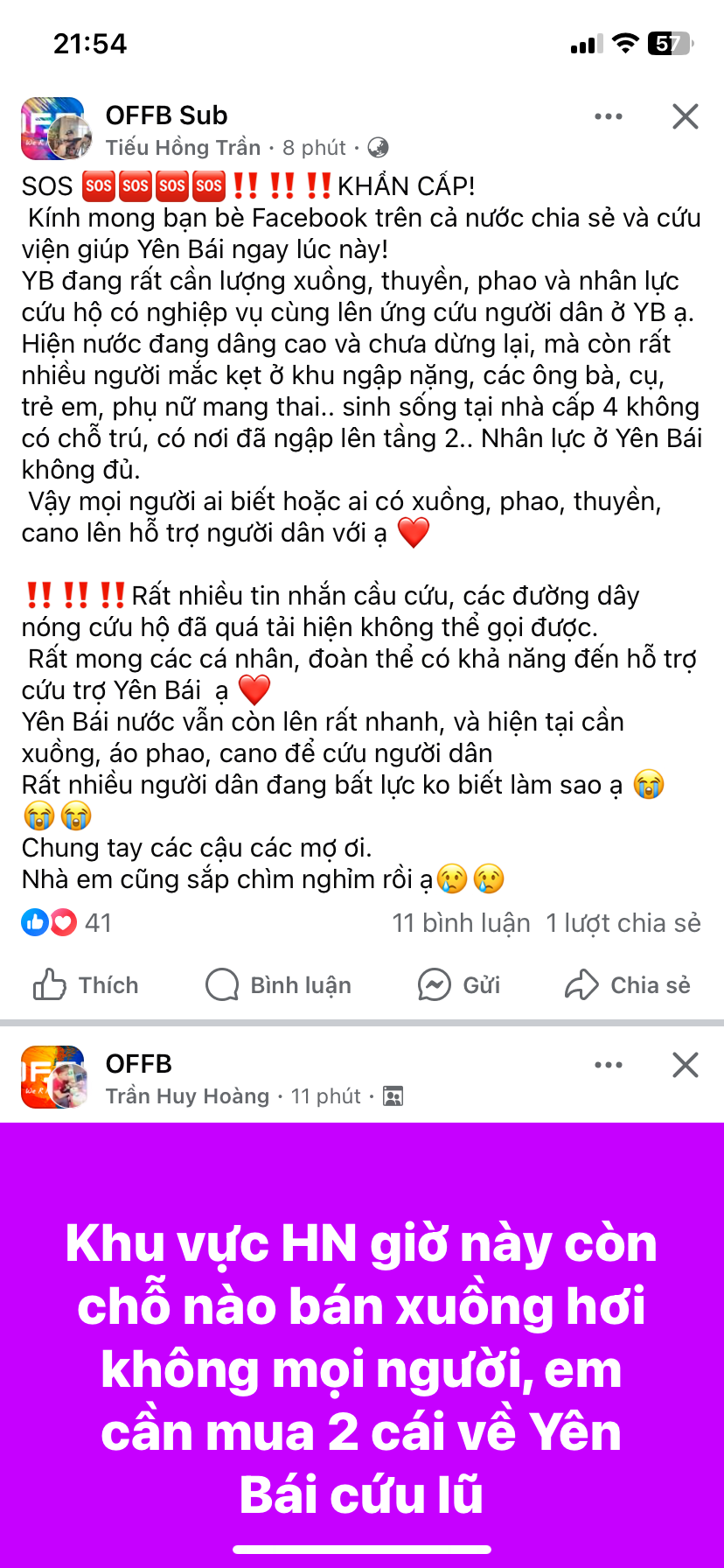Dismiss the OFFB Sub post
Image resolution: width=724 pixels, height=1568 pixels.
[x=685, y=116]
